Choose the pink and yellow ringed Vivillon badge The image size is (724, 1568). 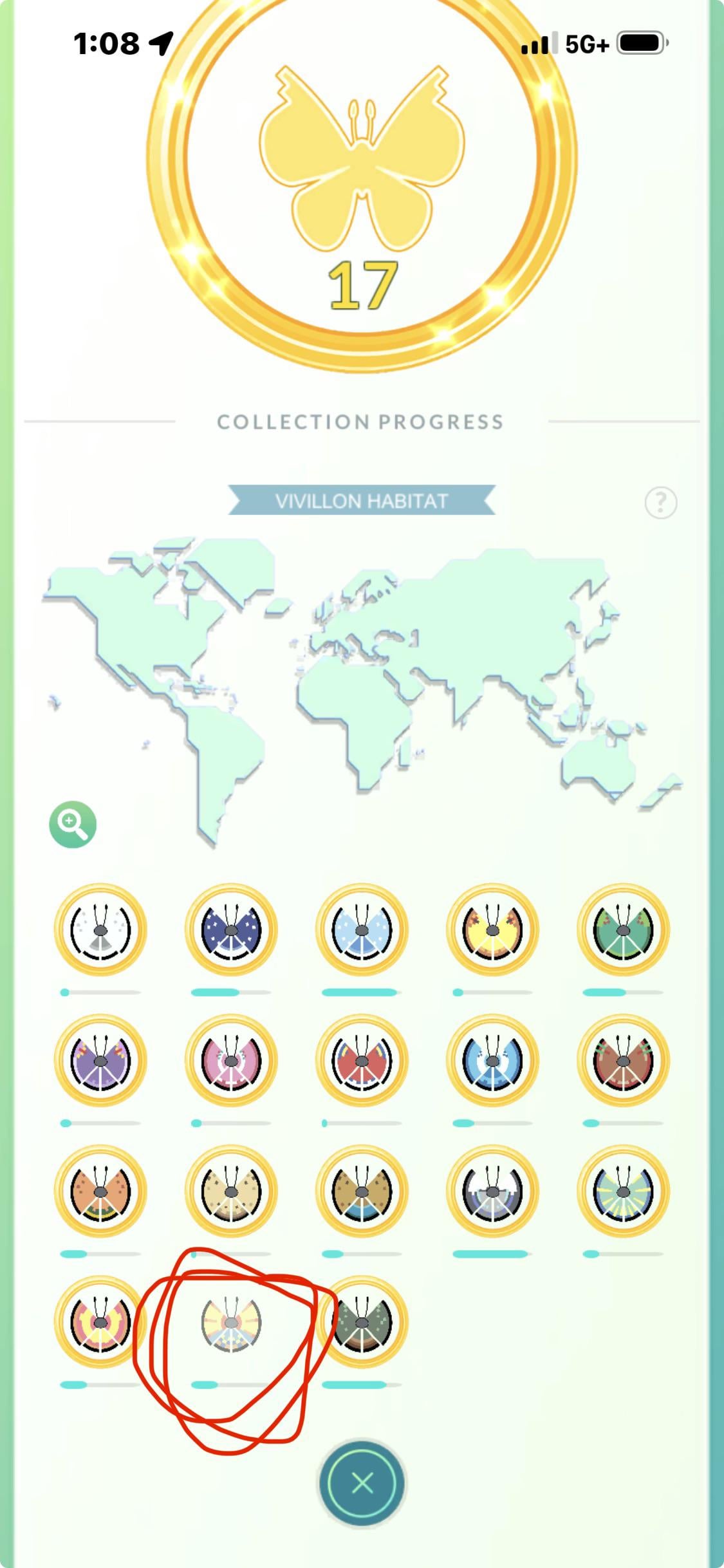(100, 1323)
